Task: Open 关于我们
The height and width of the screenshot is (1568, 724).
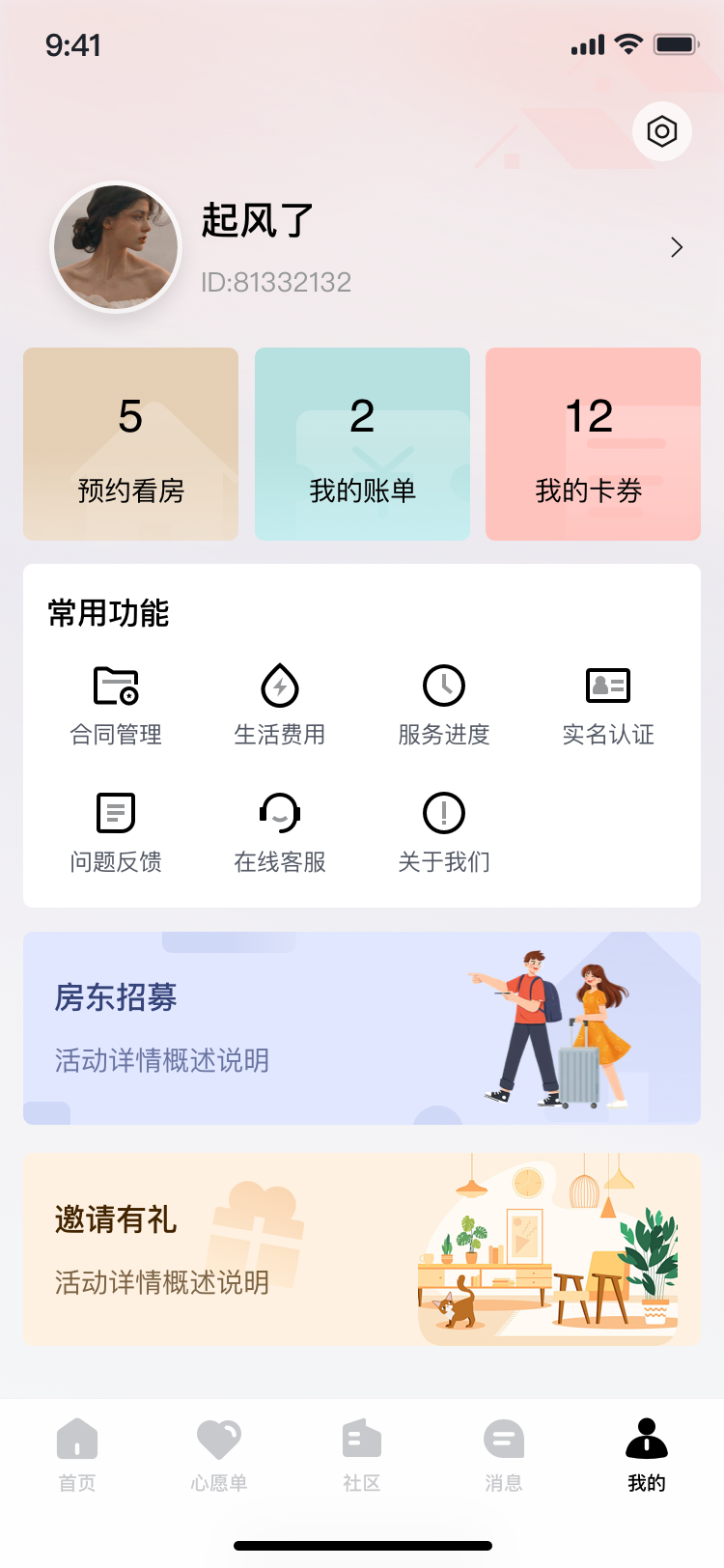Action: [444, 833]
